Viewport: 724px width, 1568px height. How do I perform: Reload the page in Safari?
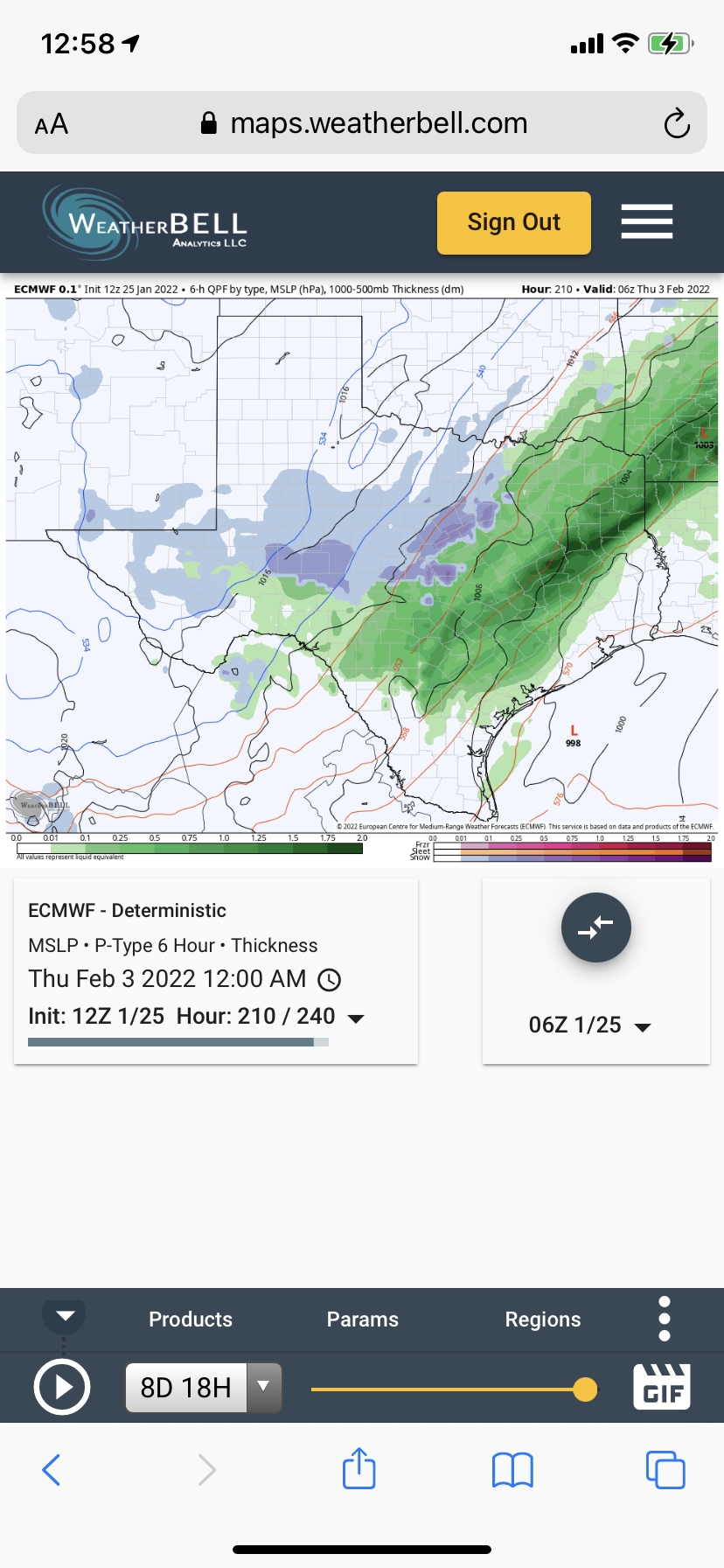(x=676, y=124)
